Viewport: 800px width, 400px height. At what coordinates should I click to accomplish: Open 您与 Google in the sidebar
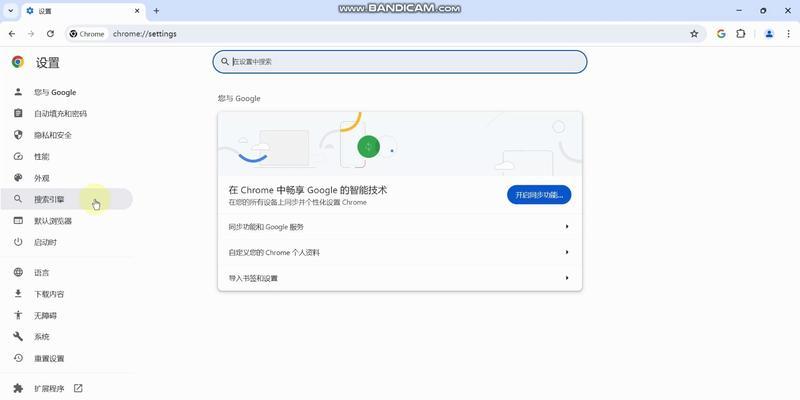54,92
